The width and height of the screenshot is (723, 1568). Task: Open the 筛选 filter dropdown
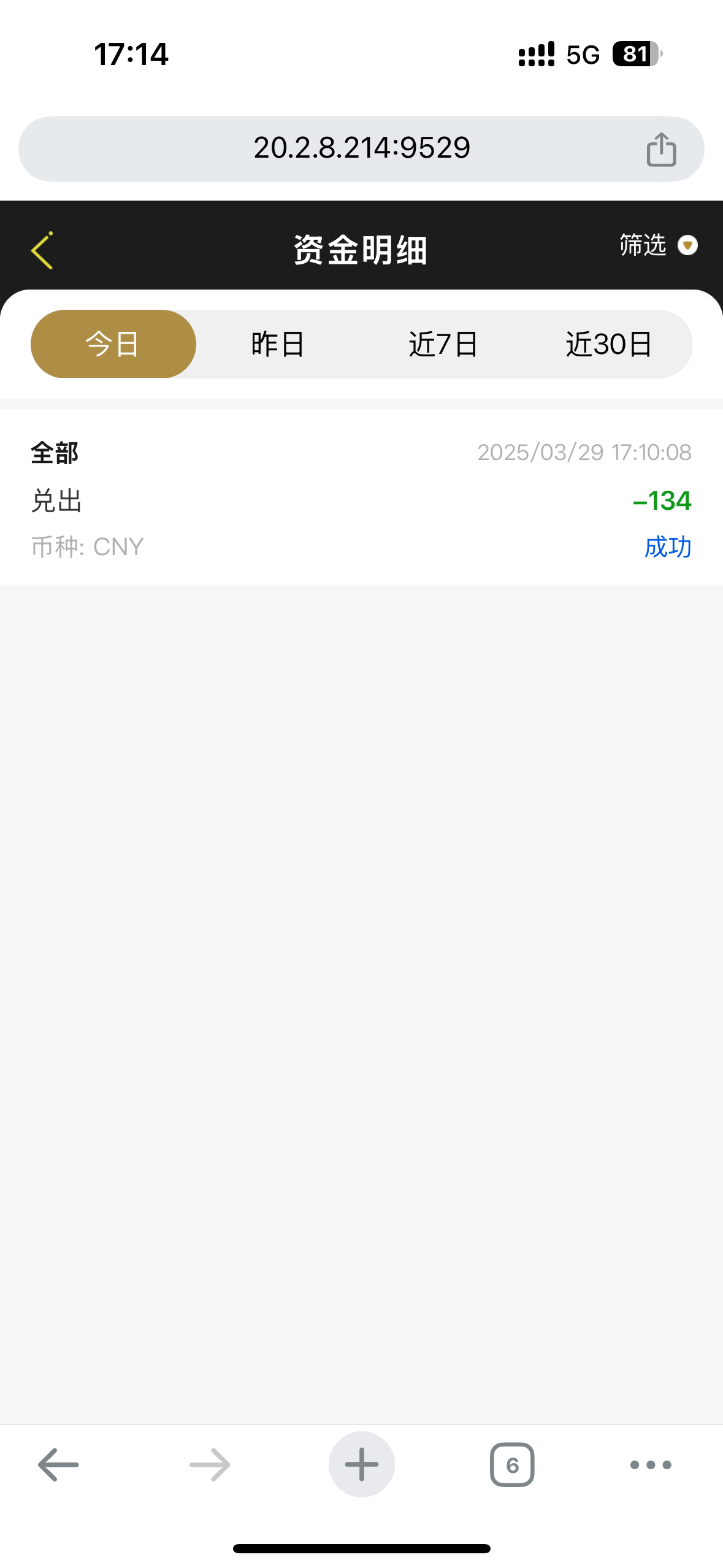pos(657,245)
